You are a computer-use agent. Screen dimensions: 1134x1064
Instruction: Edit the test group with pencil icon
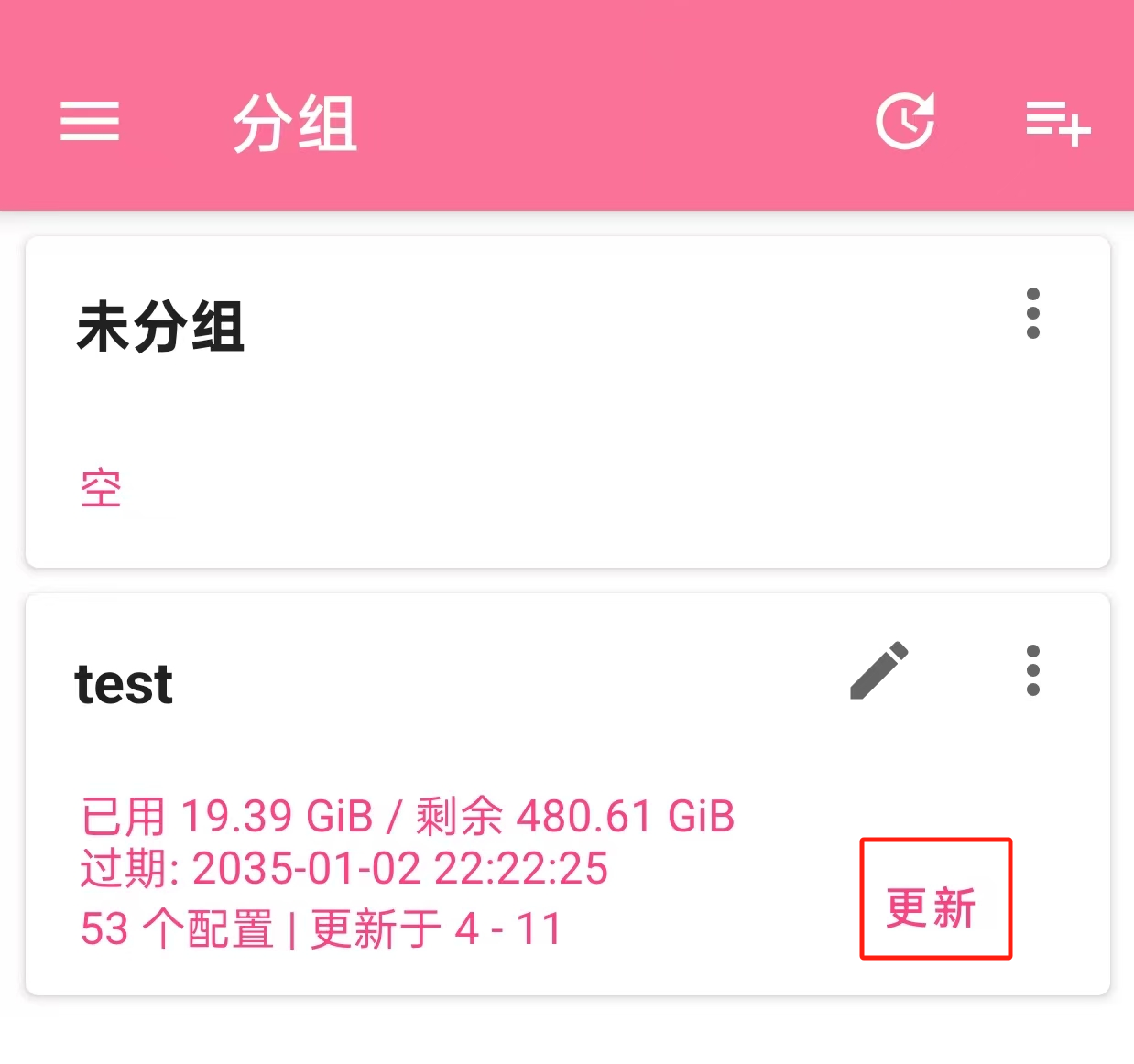tap(878, 671)
